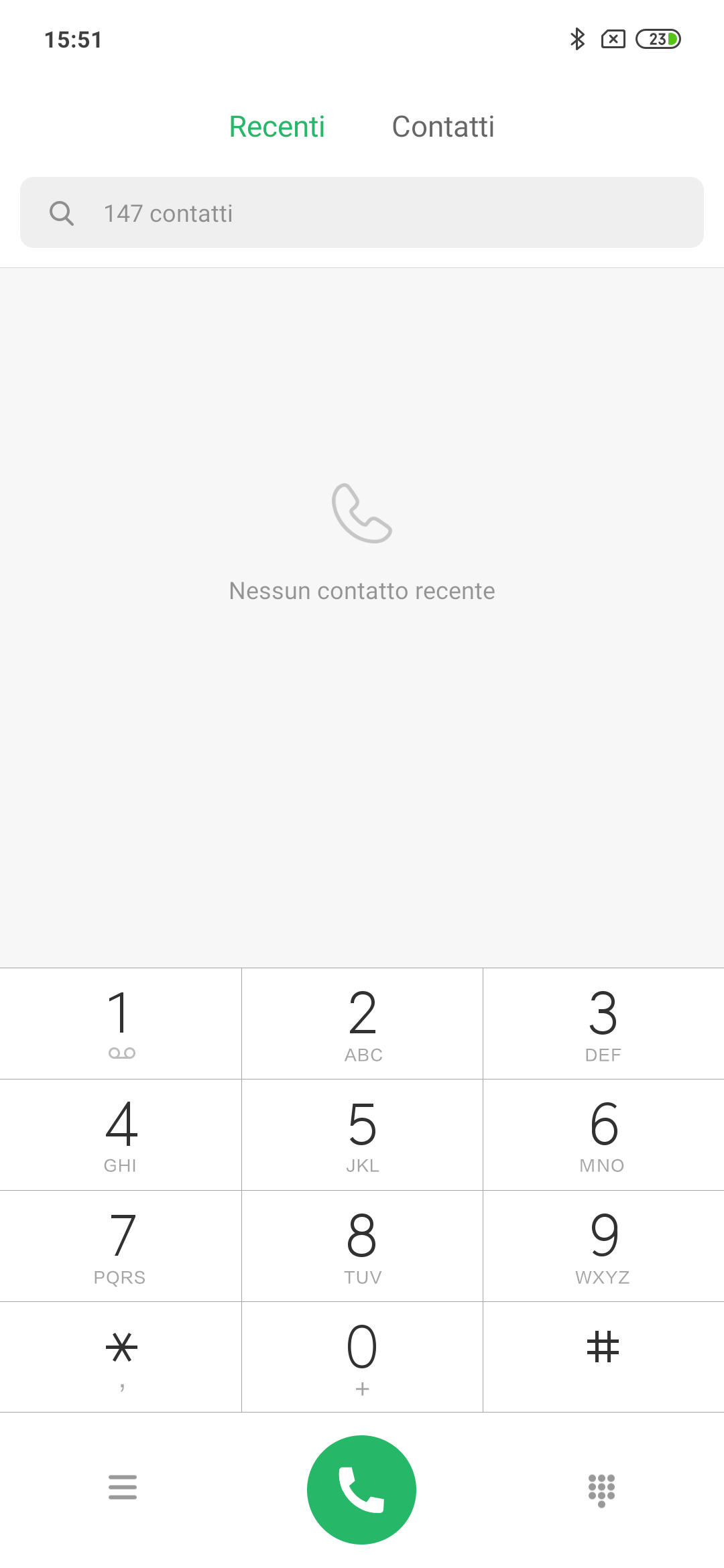
Task: Switch to the Contatti tab
Action: click(x=443, y=127)
